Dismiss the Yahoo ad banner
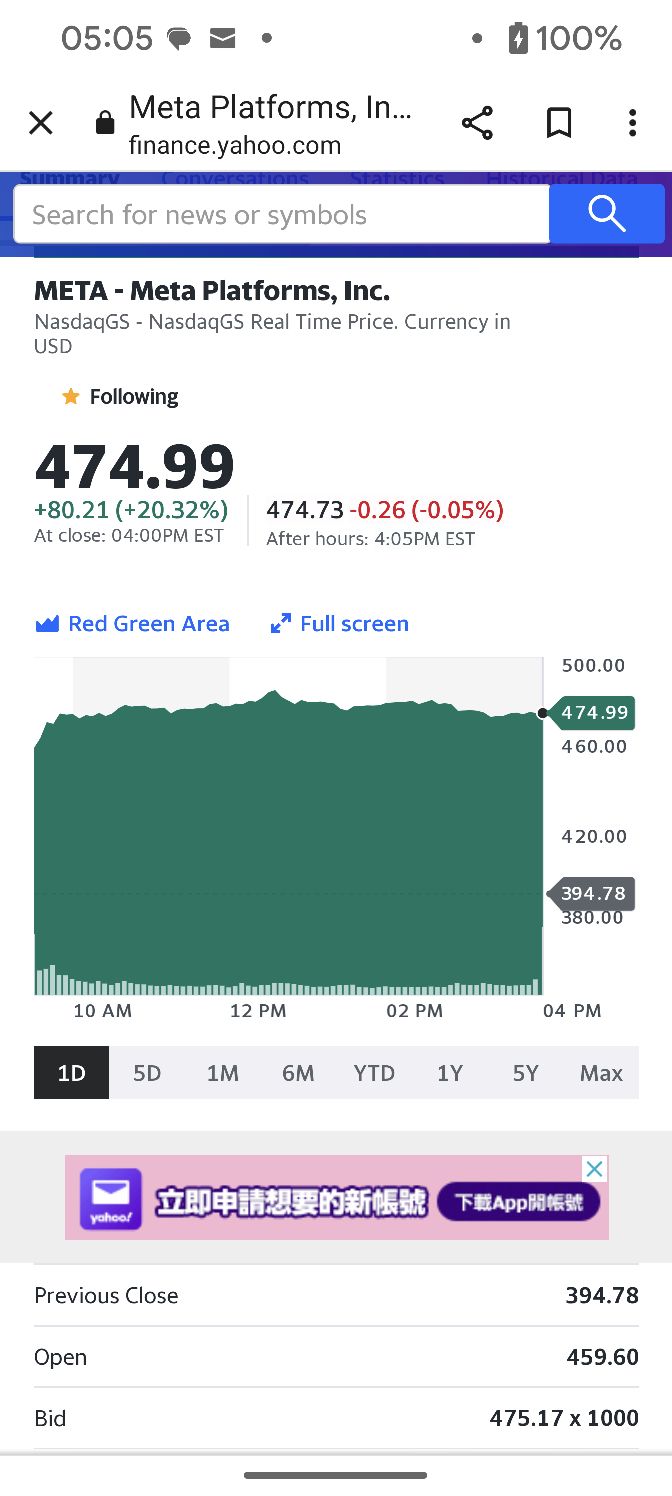 point(594,1169)
